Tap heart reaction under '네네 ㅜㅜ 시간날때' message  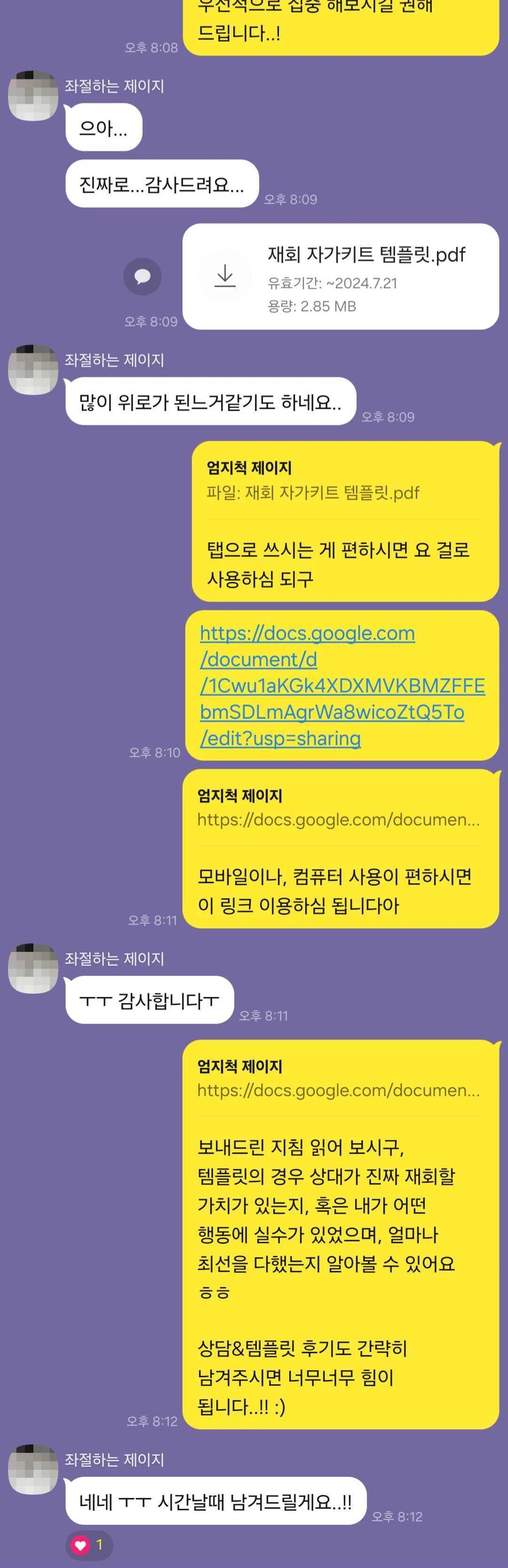coord(89,1544)
